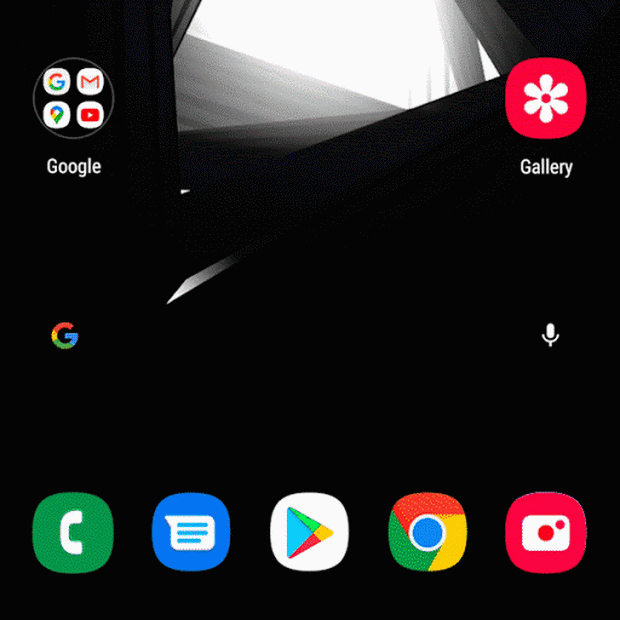
Task: Start voice search with the microphone
Action: pos(549,336)
